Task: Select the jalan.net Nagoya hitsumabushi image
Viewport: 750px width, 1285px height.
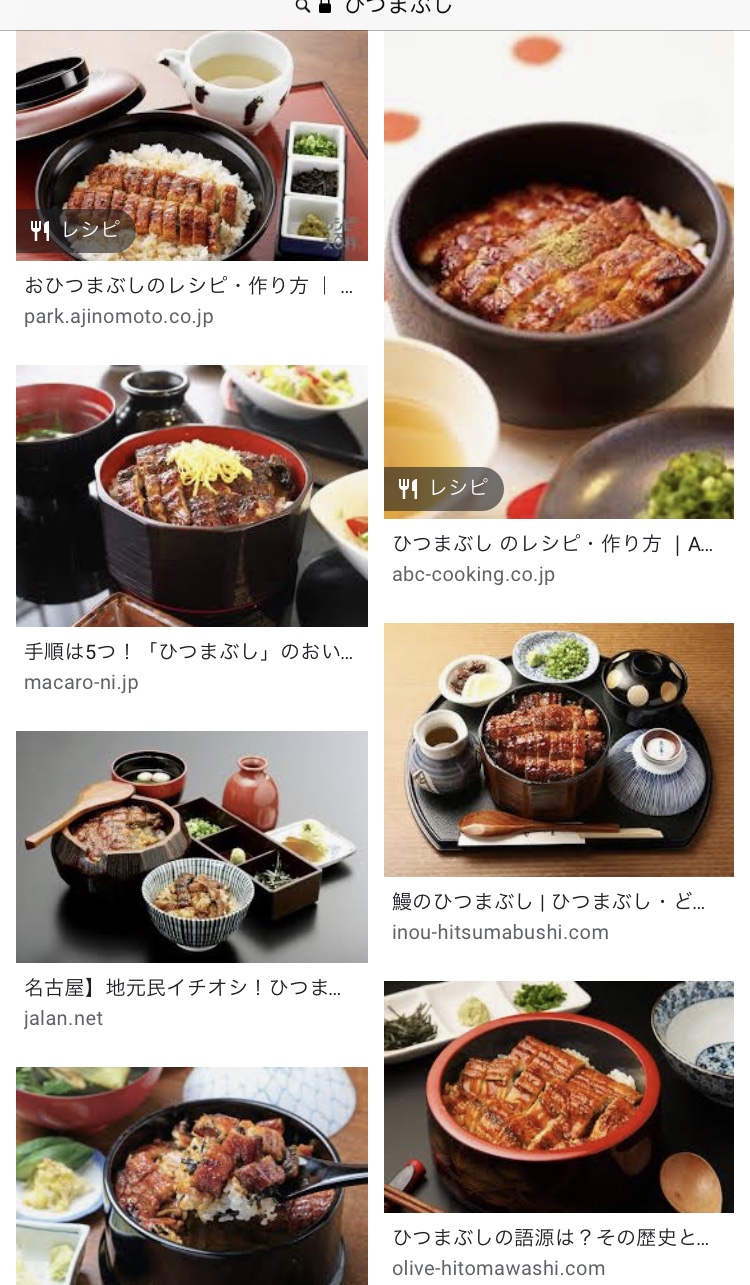Action: pyautogui.click(x=192, y=847)
